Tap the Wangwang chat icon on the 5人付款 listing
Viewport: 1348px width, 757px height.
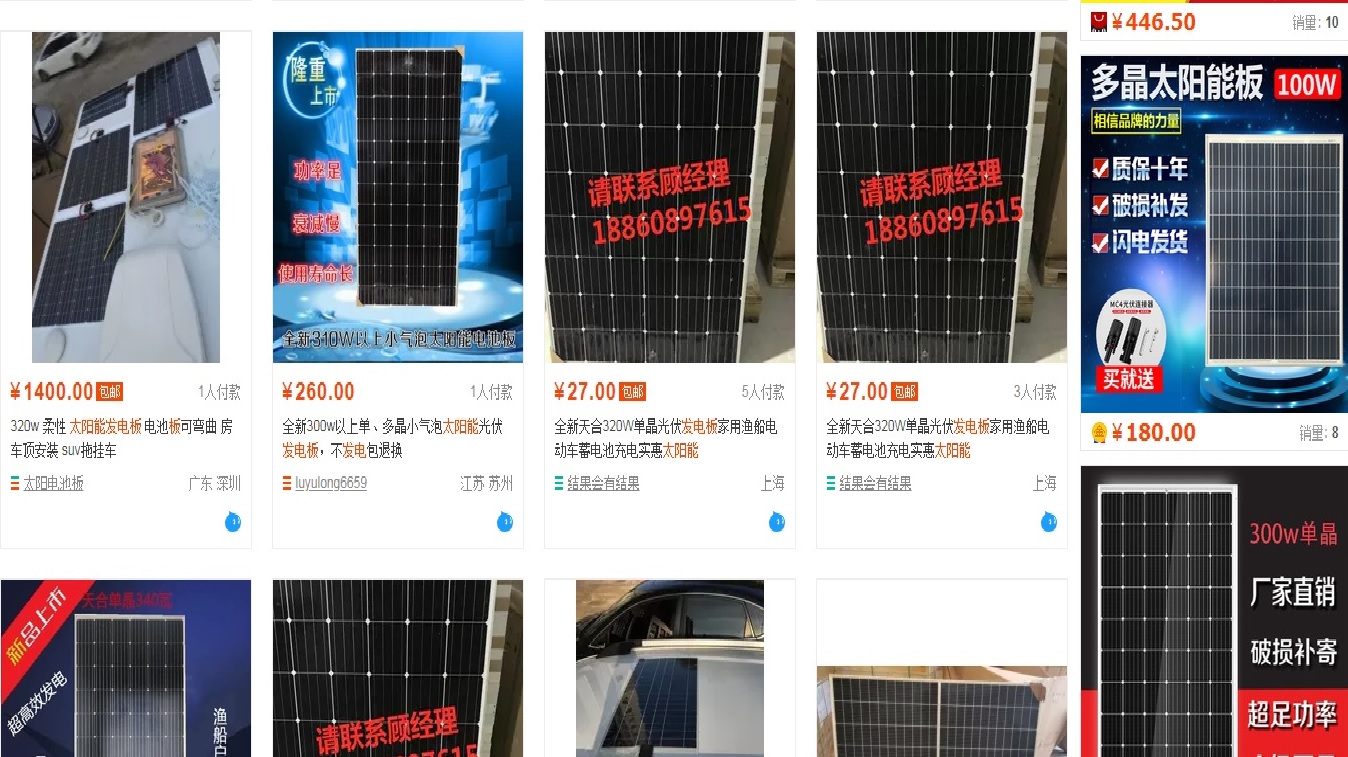click(777, 521)
